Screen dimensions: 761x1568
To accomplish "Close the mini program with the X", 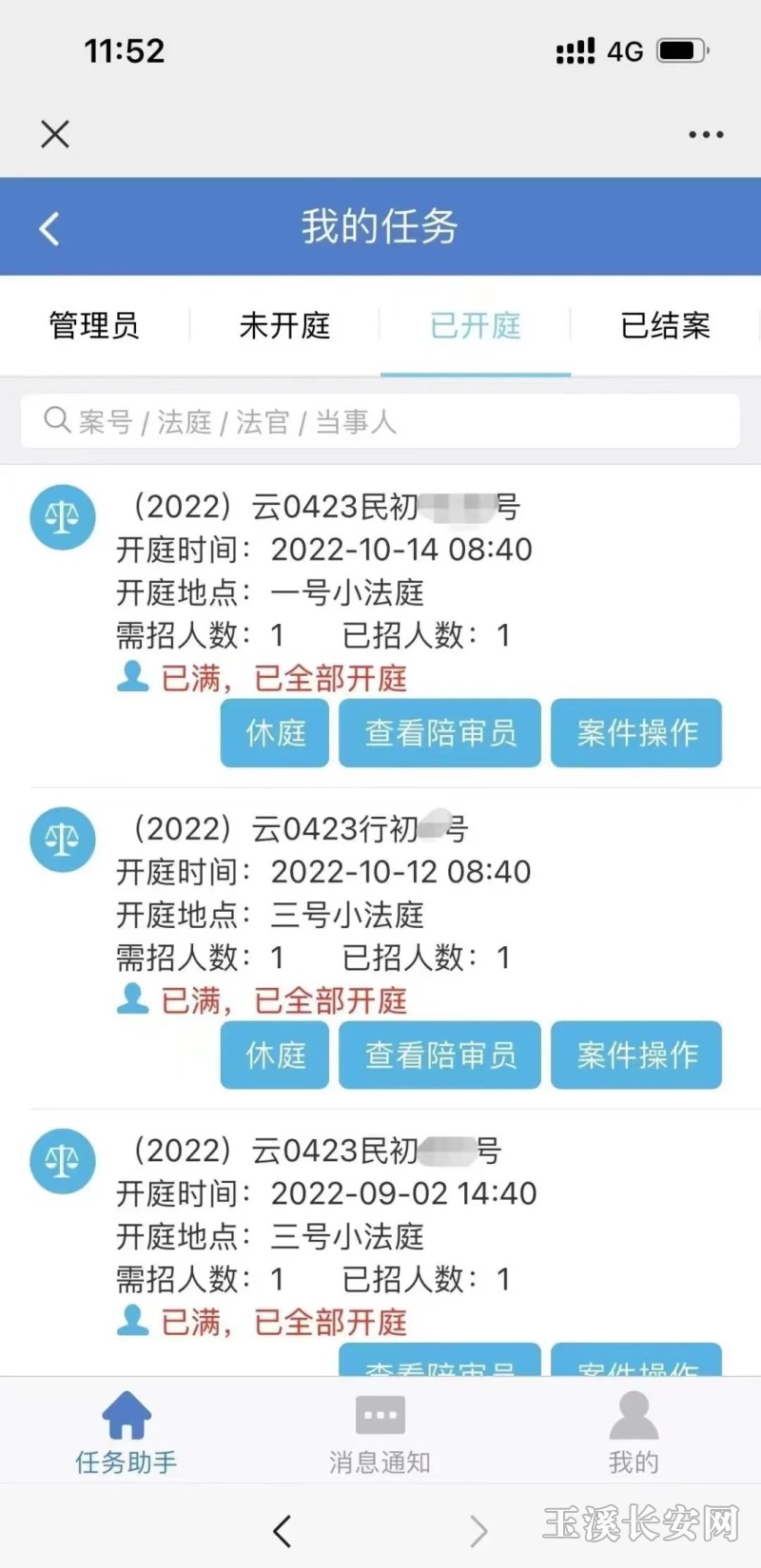I will click(x=55, y=134).
